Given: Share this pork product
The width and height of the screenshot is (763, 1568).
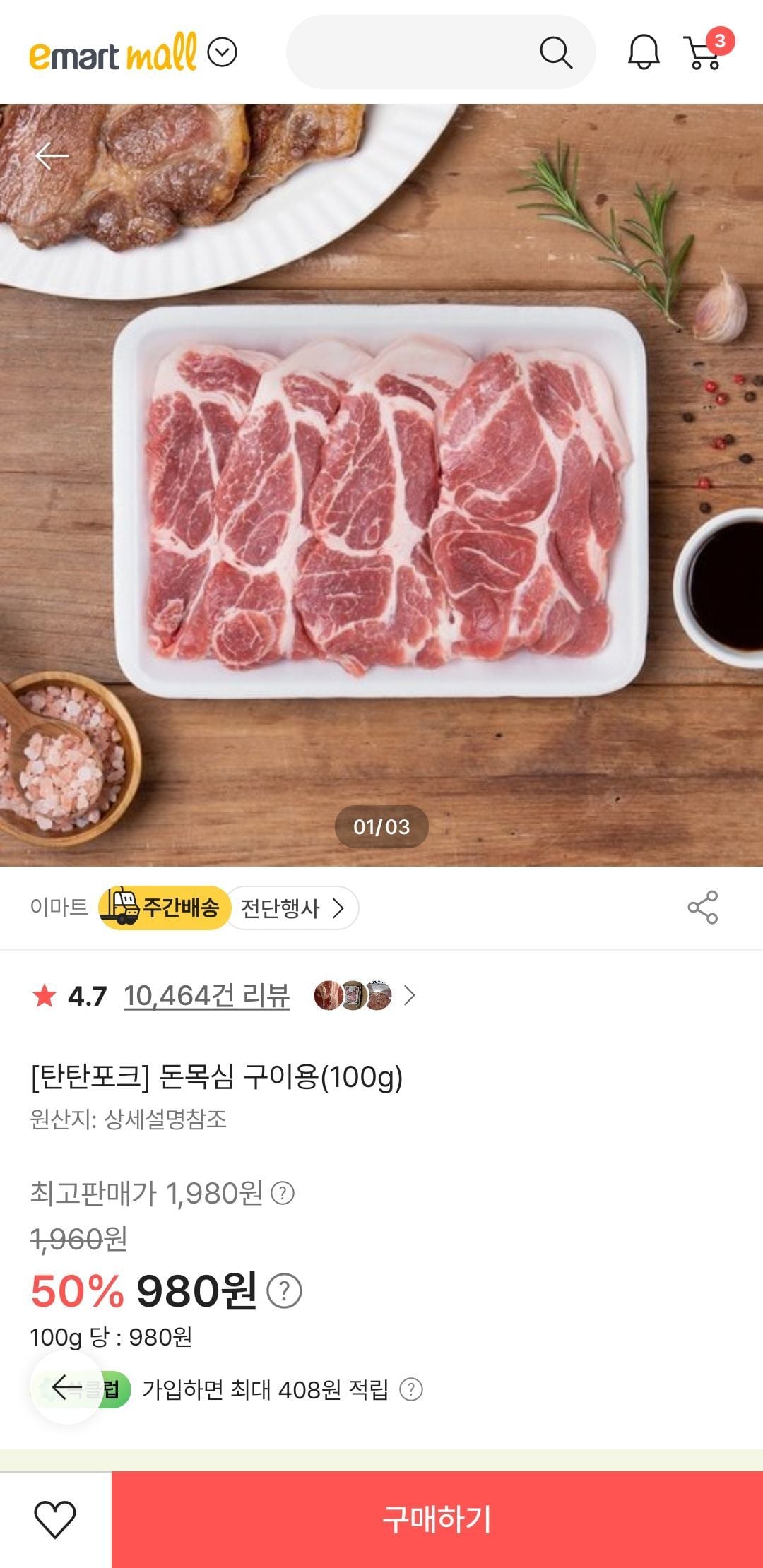Looking at the screenshot, I should [x=702, y=908].
